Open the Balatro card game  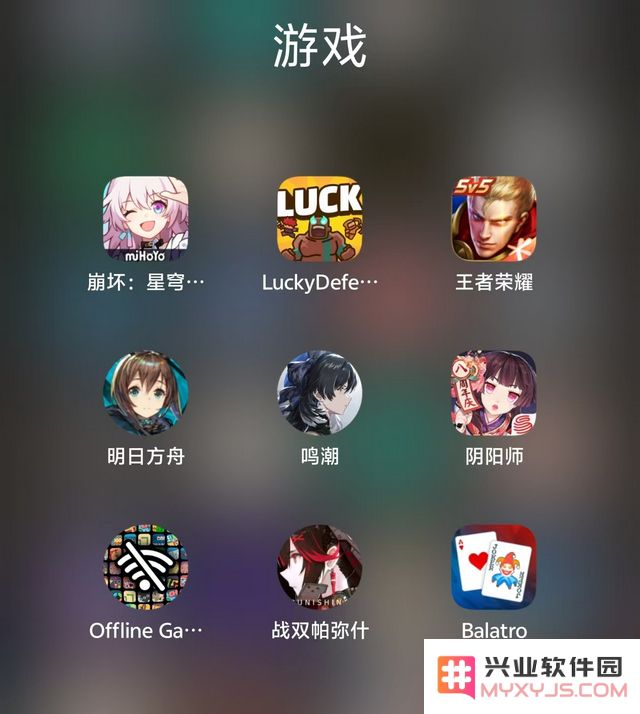(494, 567)
